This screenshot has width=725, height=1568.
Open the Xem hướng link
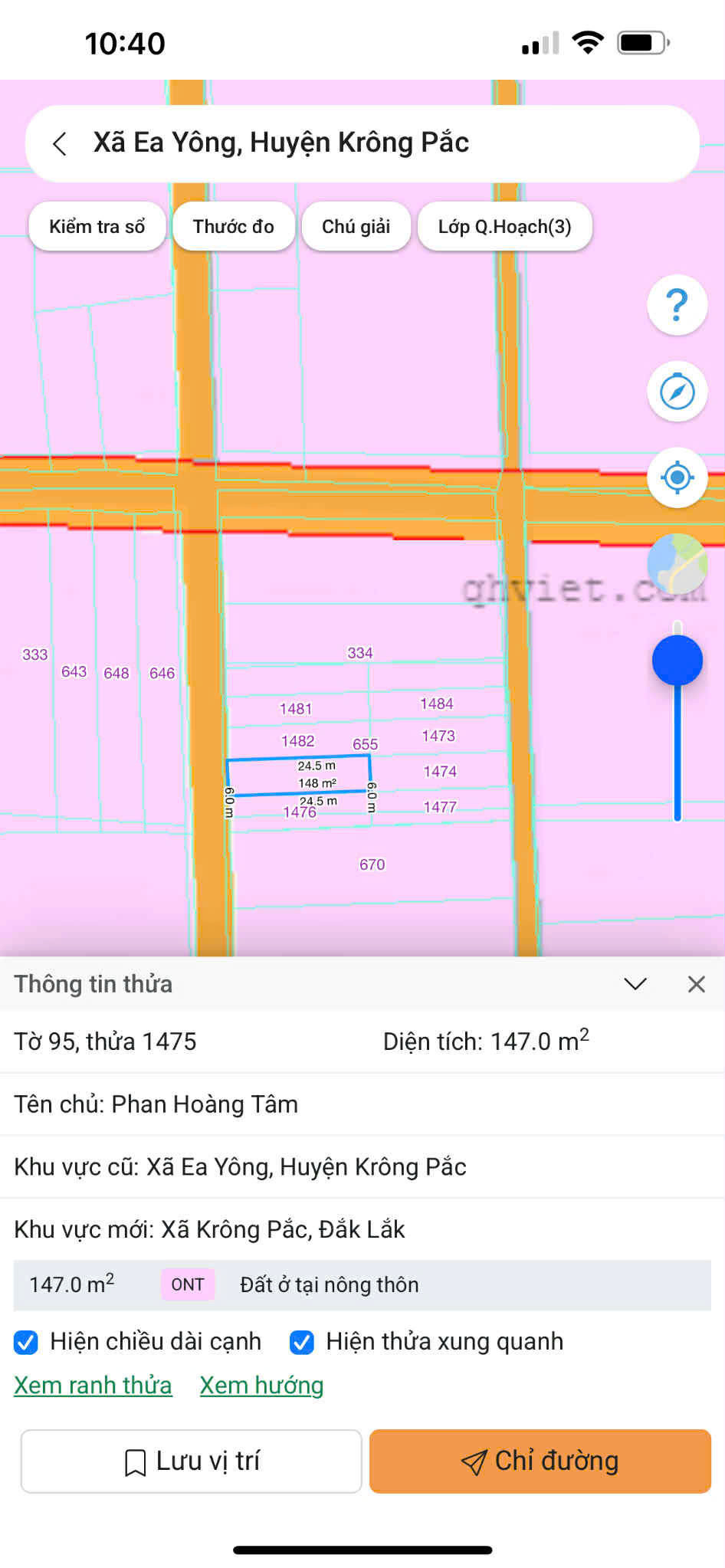261,1385
